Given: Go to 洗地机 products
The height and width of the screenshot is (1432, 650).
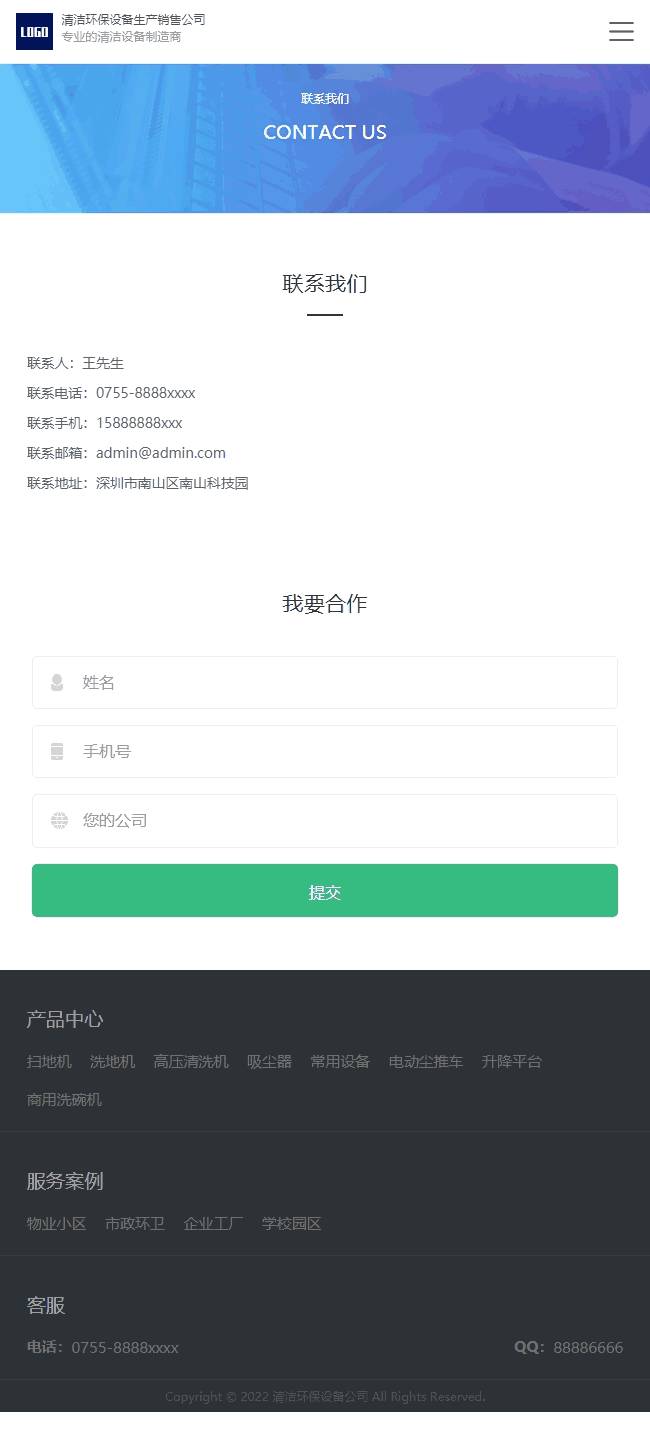Looking at the screenshot, I should 112,1062.
